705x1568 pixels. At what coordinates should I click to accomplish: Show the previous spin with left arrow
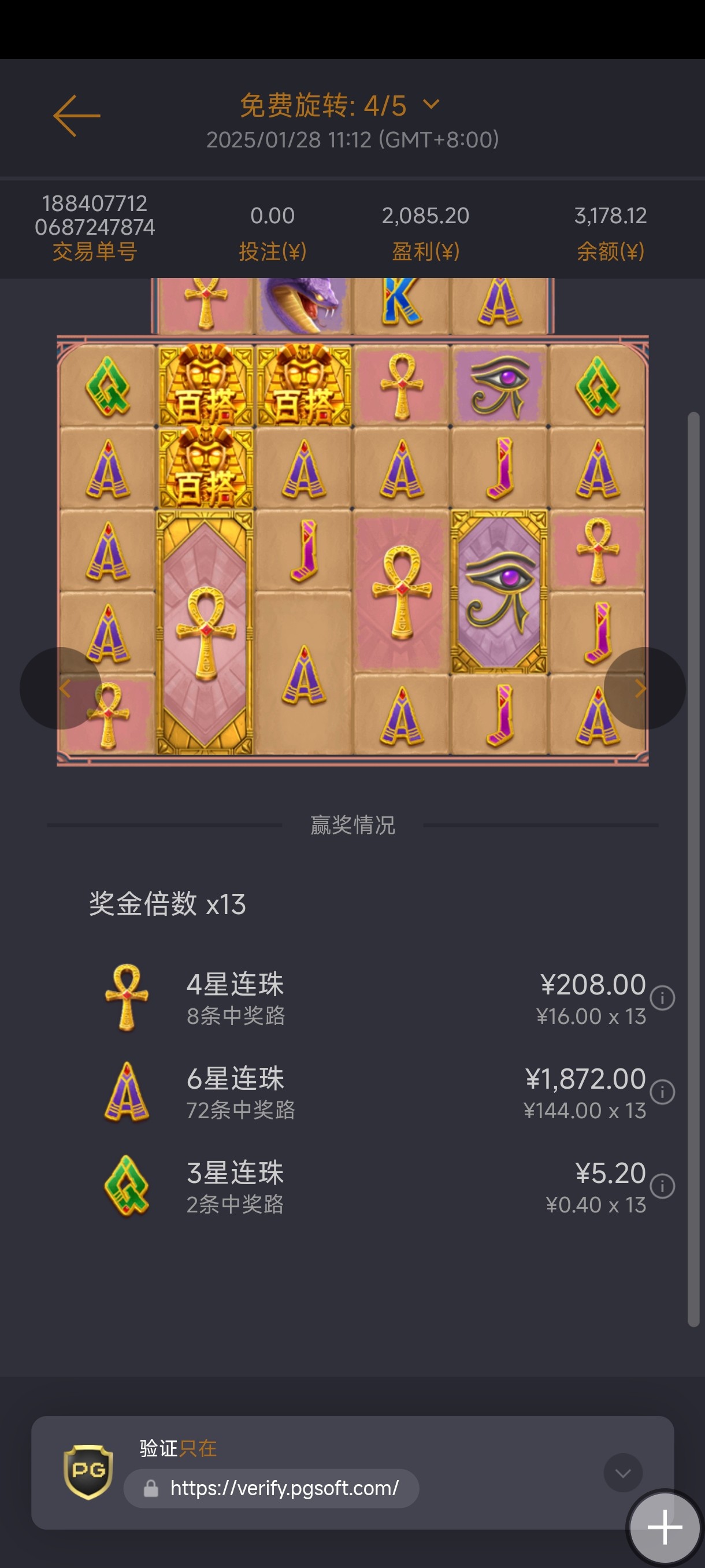(x=61, y=689)
